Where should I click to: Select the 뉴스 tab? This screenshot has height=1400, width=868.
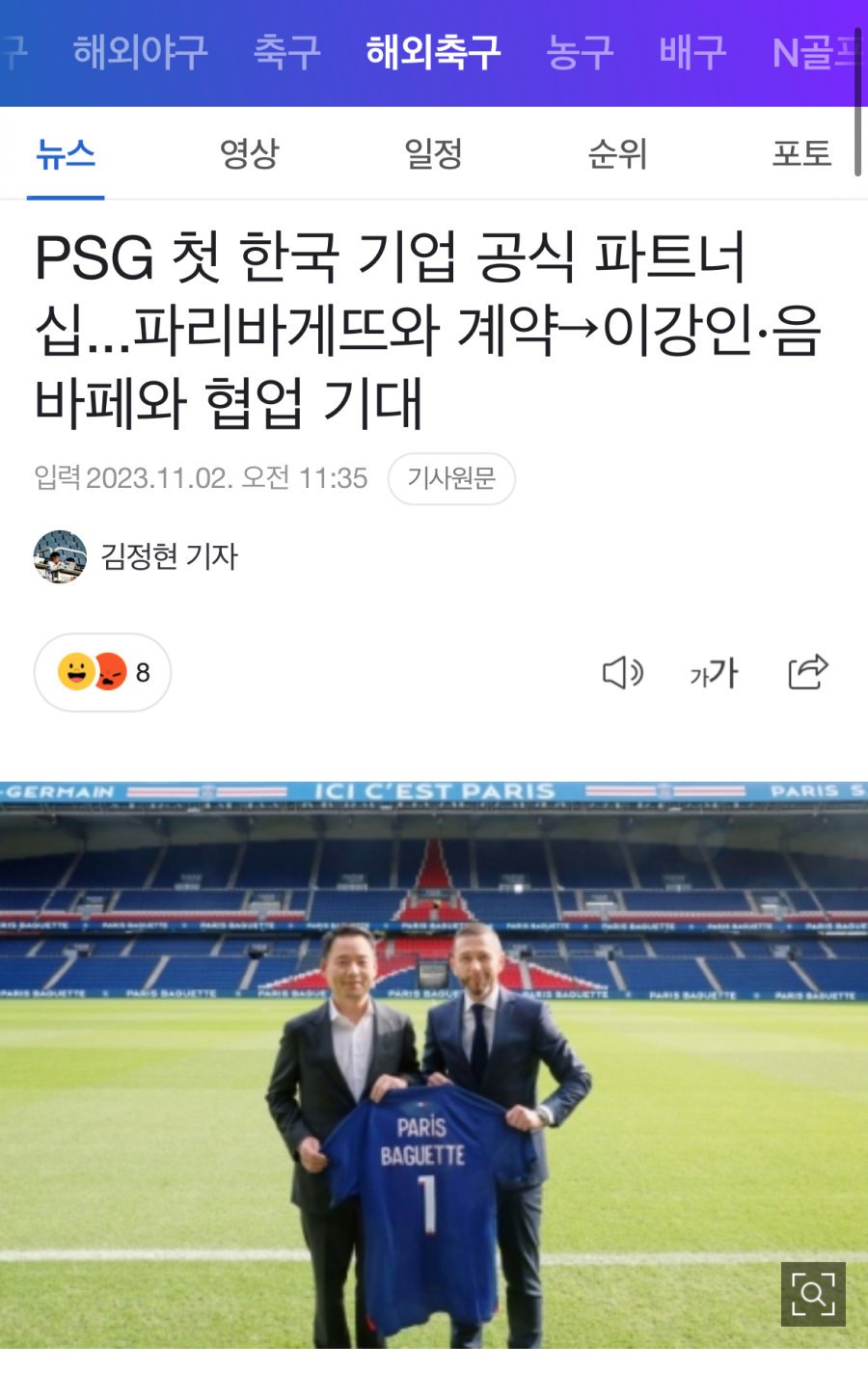66,154
